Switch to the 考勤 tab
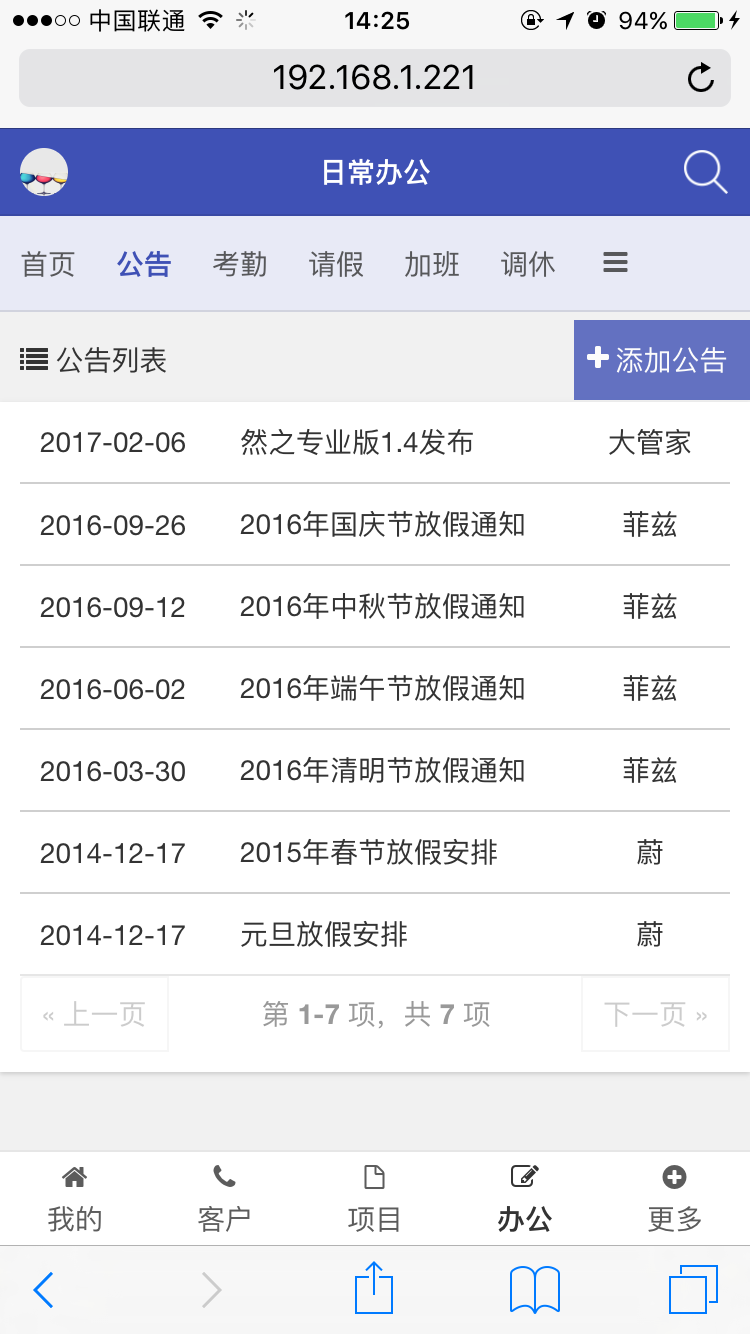 pos(240,264)
